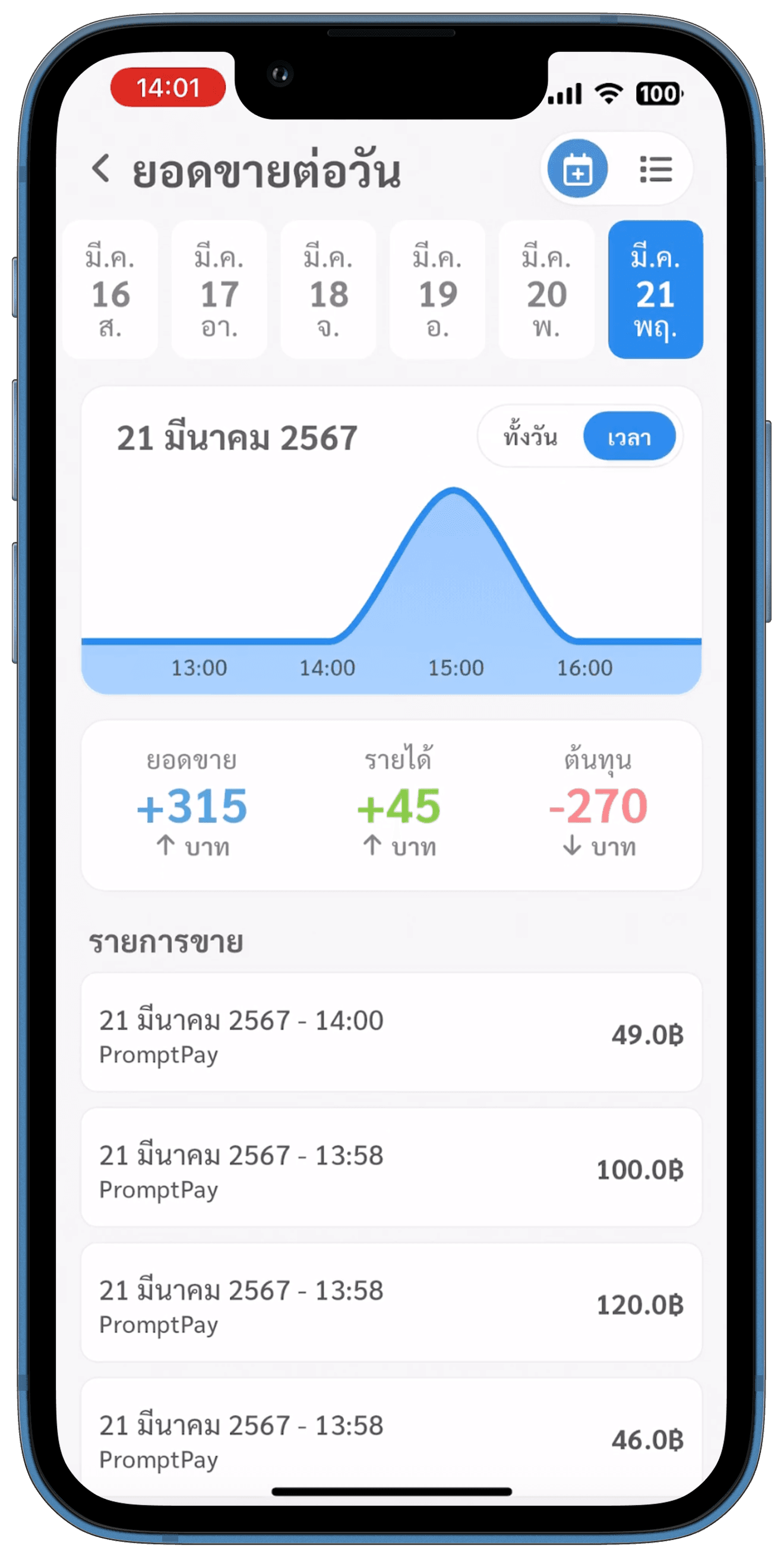Go back from the ยอดขายต่อวัน screen
The width and height of the screenshot is (784, 1557).
(x=102, y=168)
